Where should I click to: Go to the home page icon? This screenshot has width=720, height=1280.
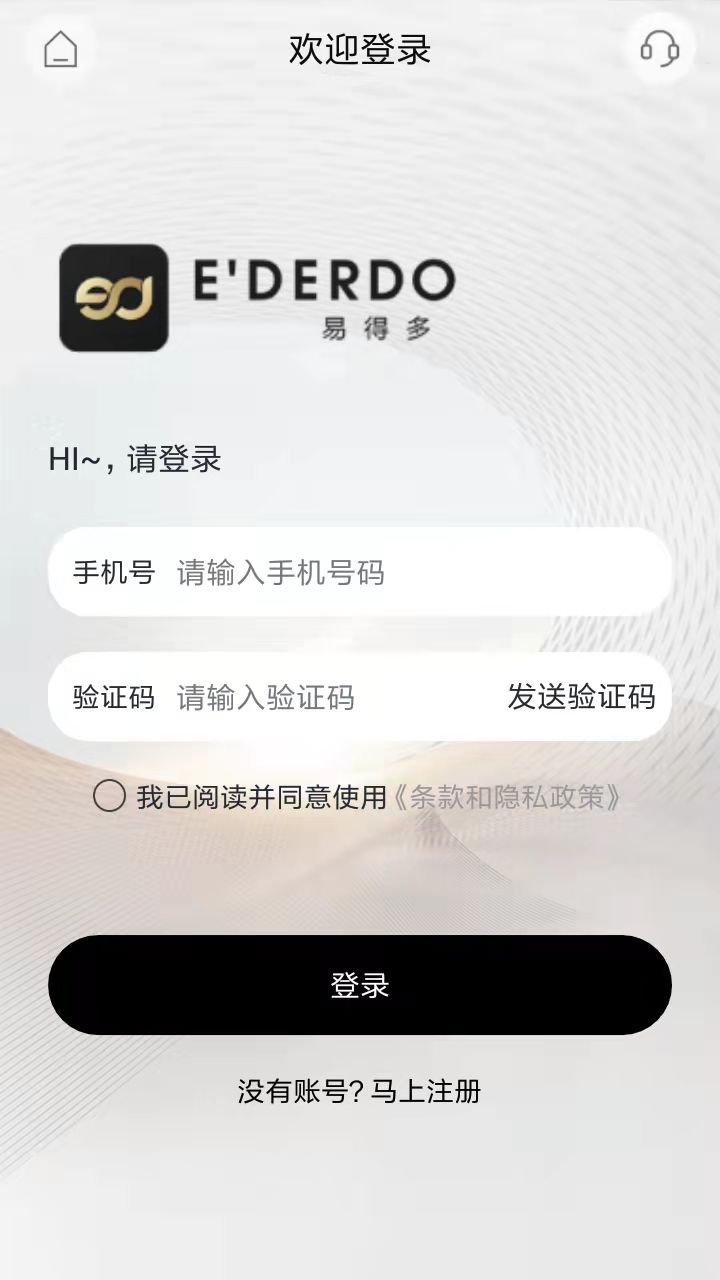pyautogui.click(x=60, y=49)
